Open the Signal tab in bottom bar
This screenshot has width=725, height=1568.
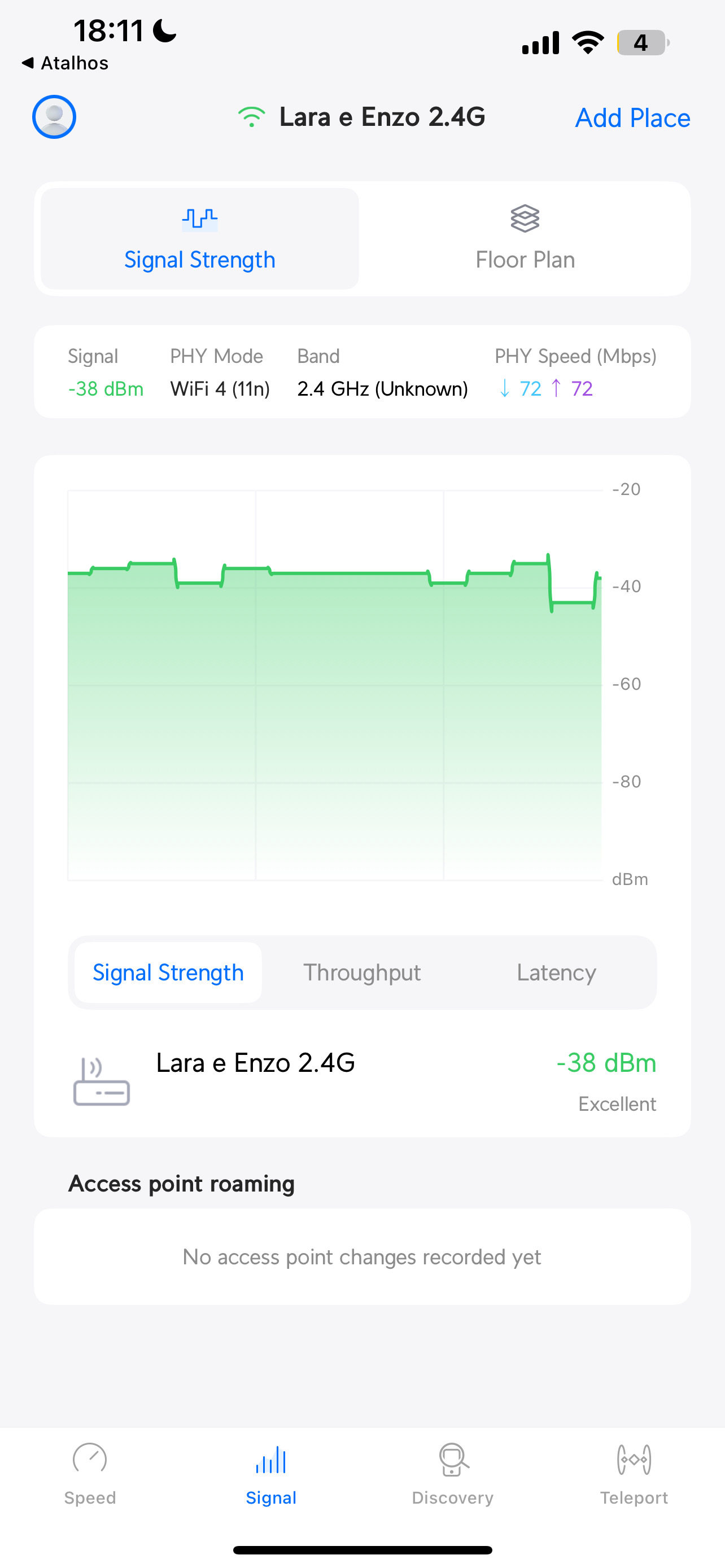coord(271,1473)
